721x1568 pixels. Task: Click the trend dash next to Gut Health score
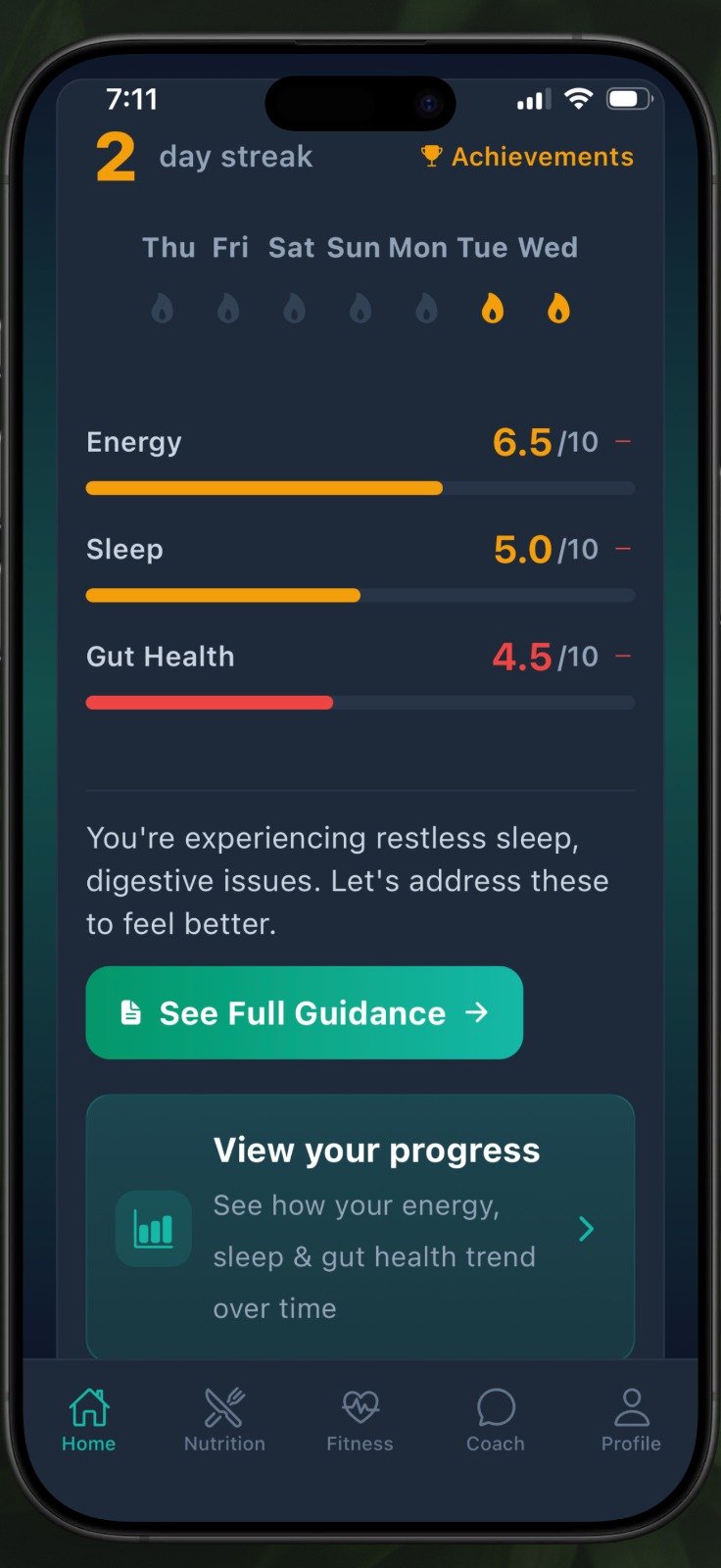[x=623, y=657]
